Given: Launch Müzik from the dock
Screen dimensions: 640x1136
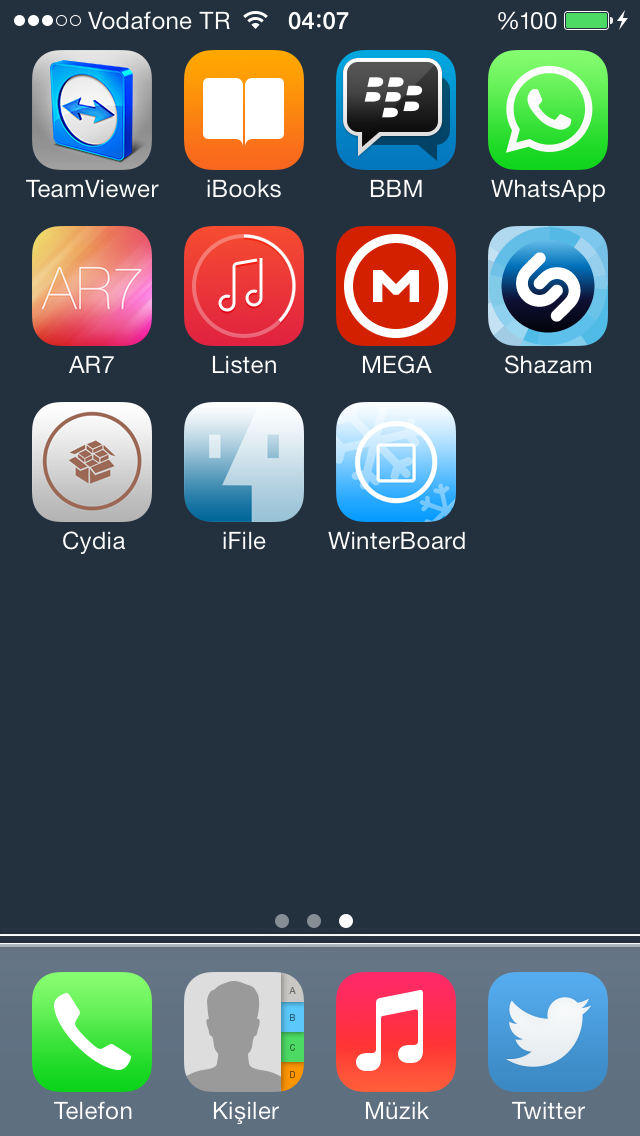Looking at the screenshot, I should (396, 1032).
